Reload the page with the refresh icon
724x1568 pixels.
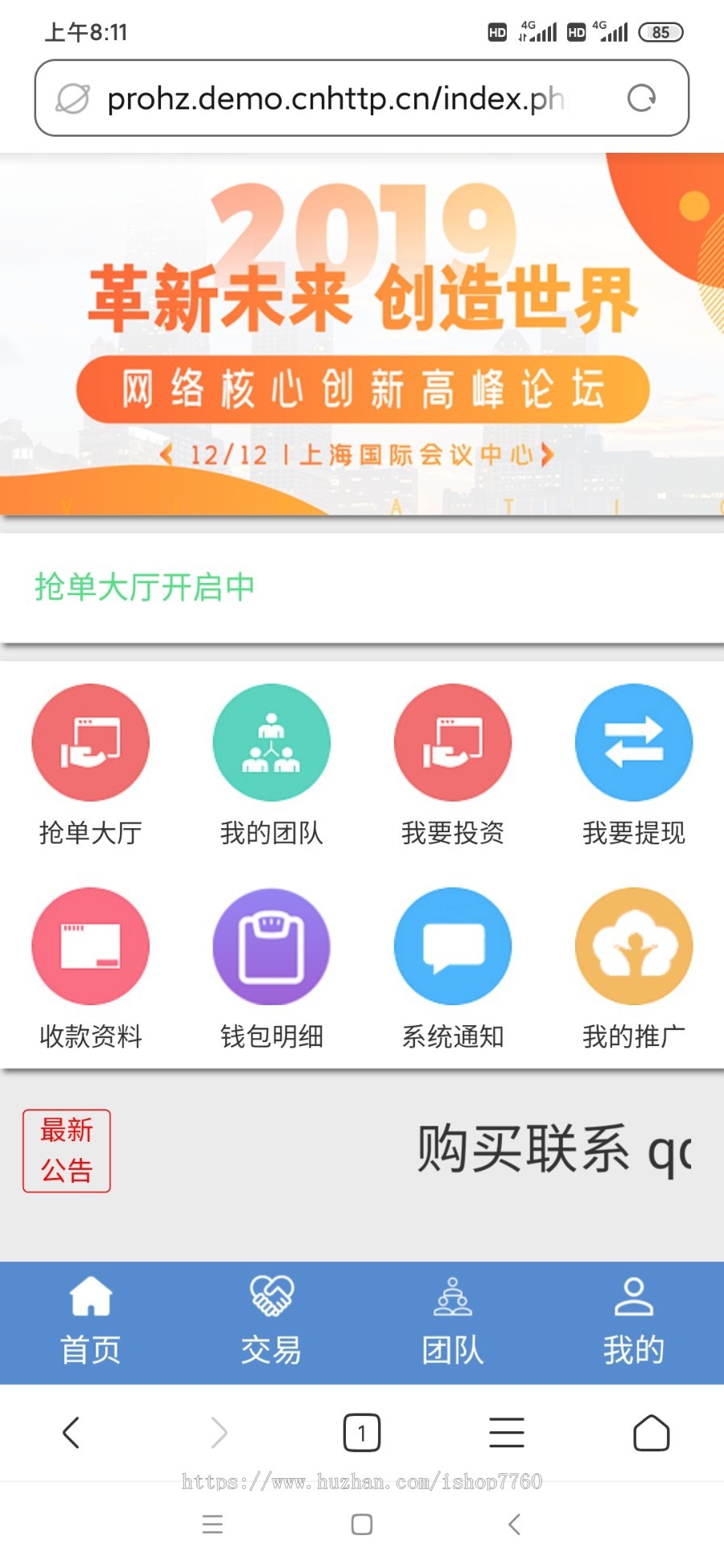click(x=642, y=98)
